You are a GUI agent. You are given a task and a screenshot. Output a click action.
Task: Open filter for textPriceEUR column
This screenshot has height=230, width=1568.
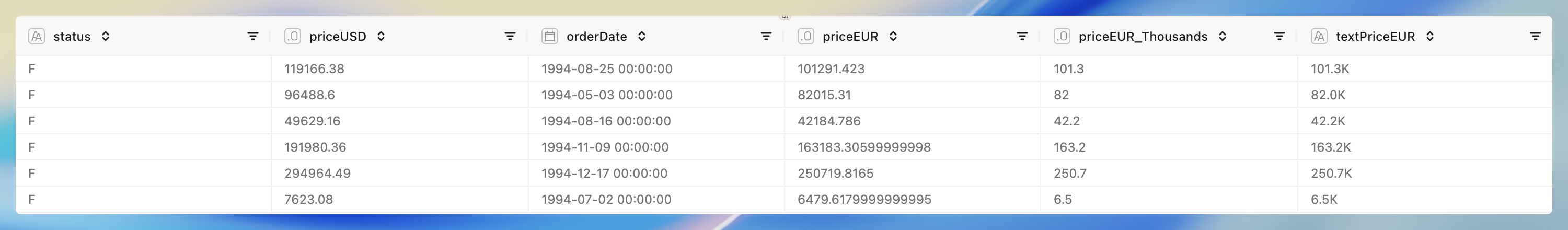1536,37
